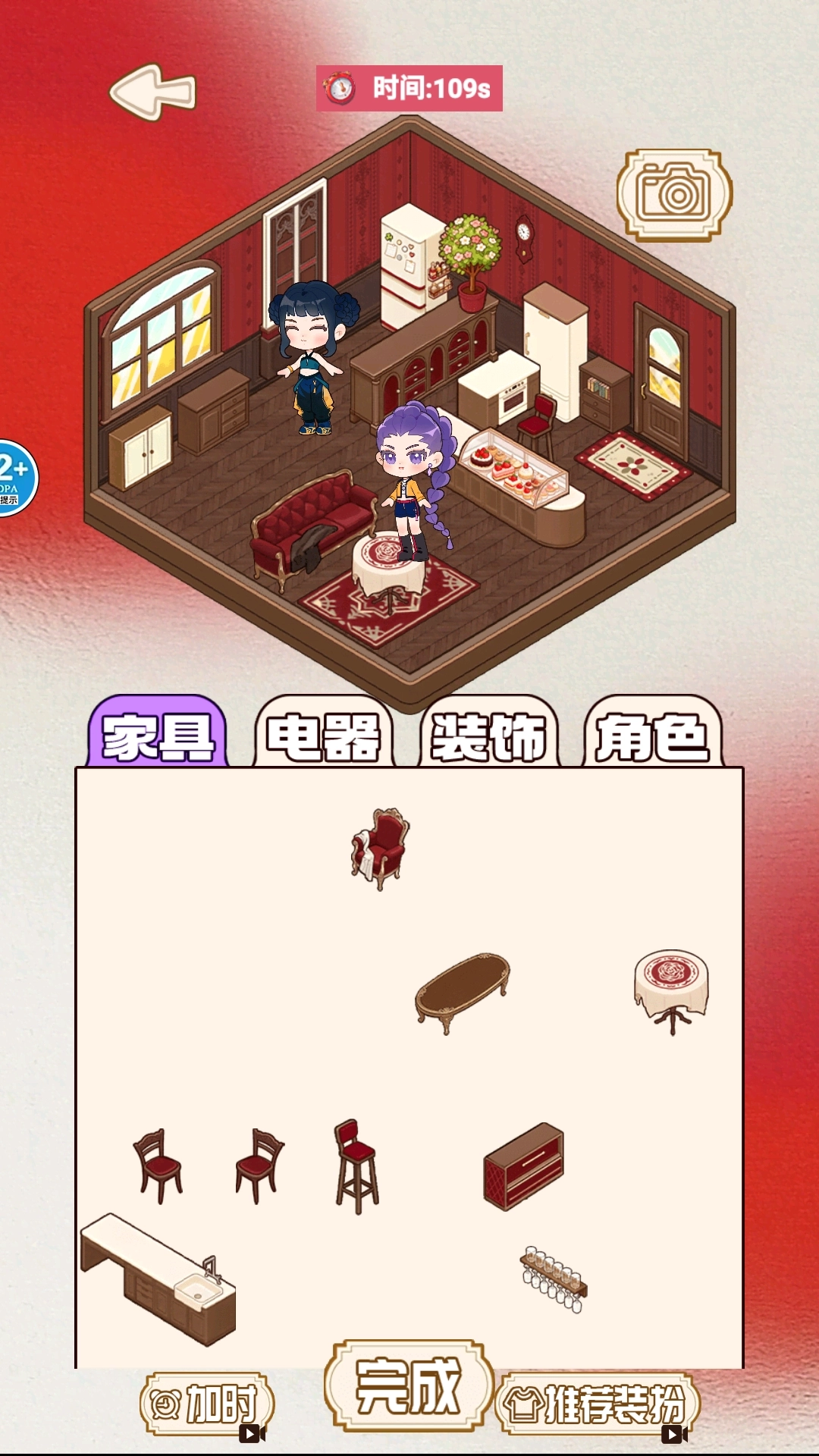Tap the back arrow
This screenshot has height=1456, width=819.
tap(154, 92)
